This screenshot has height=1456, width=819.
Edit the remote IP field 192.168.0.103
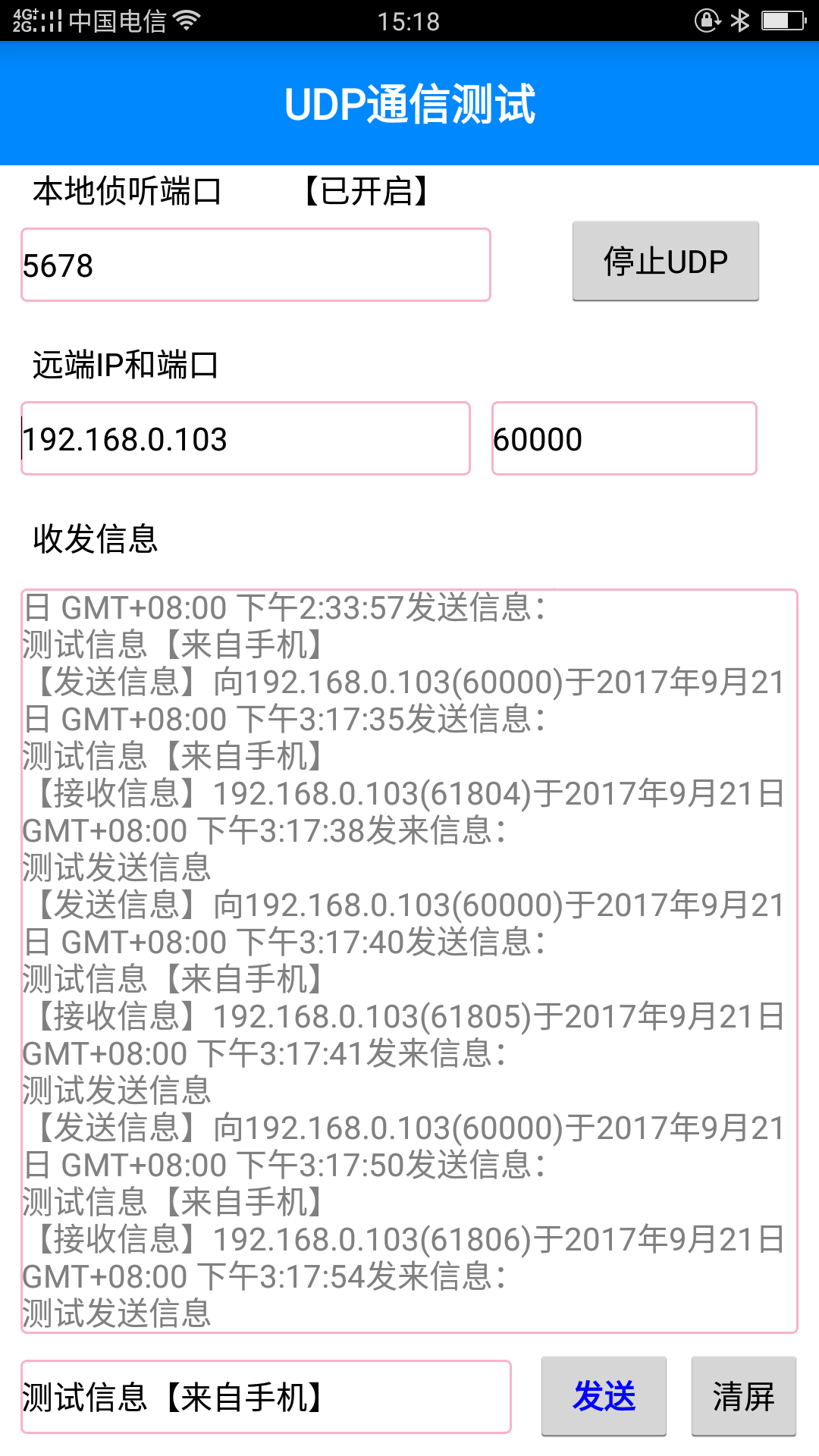tap(246, 438)
